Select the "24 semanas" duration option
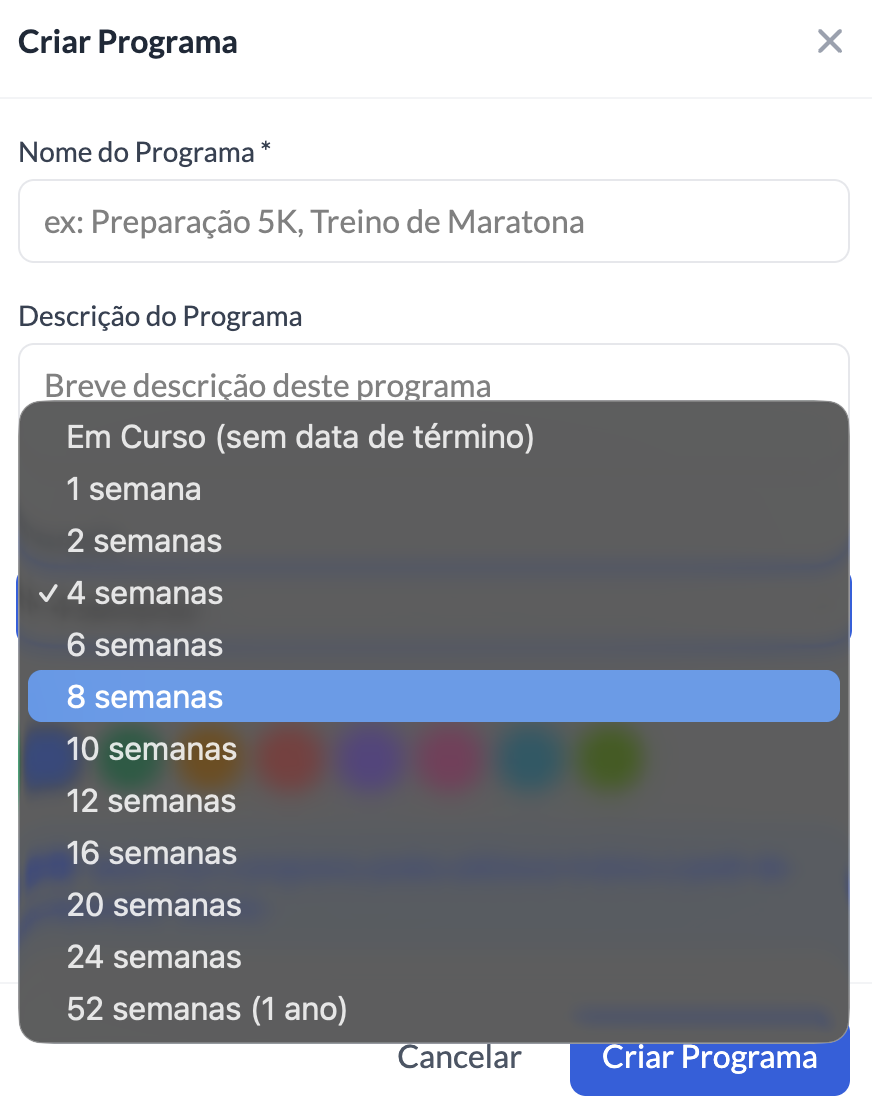The image size is (872, 1112). (x=155, y=956)
